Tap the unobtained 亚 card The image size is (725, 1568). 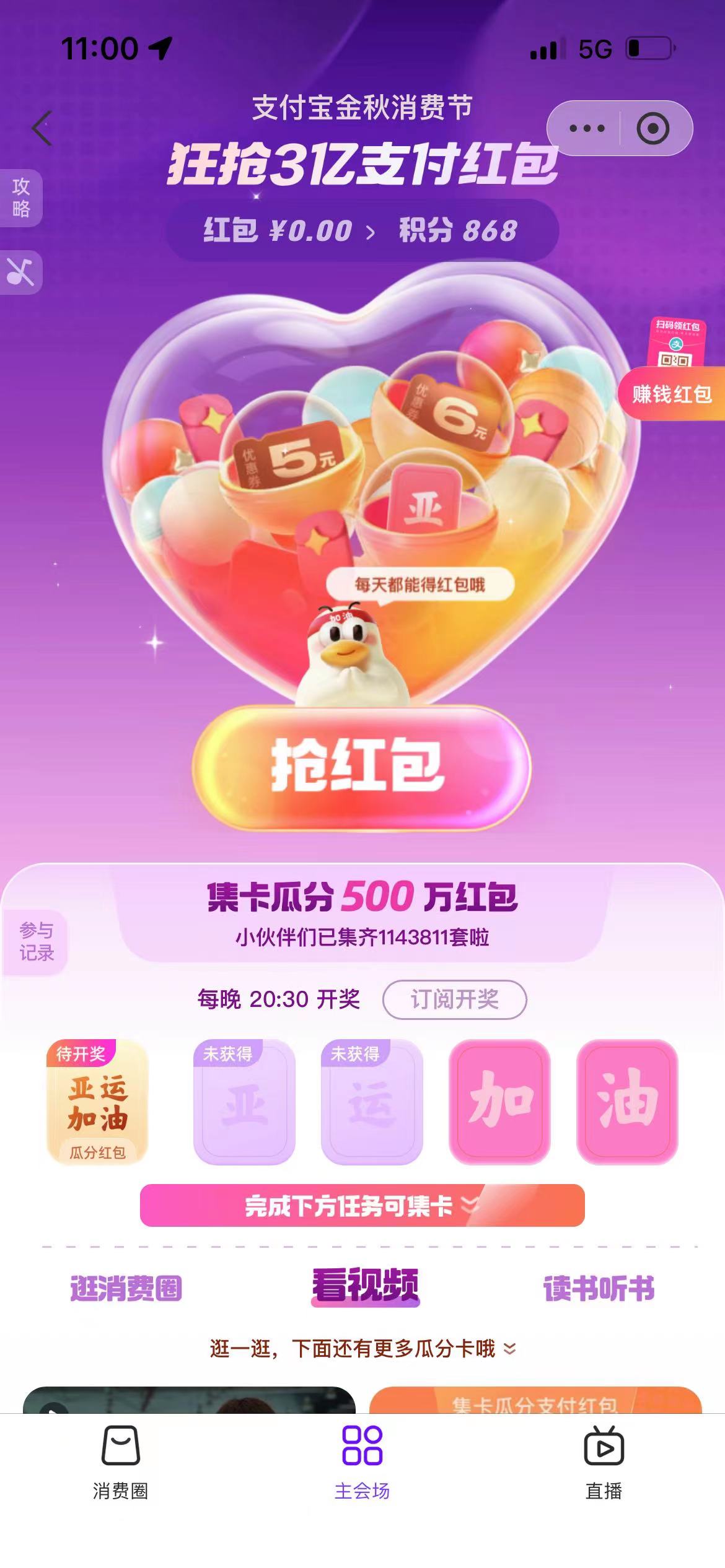tap(244, 1102)
